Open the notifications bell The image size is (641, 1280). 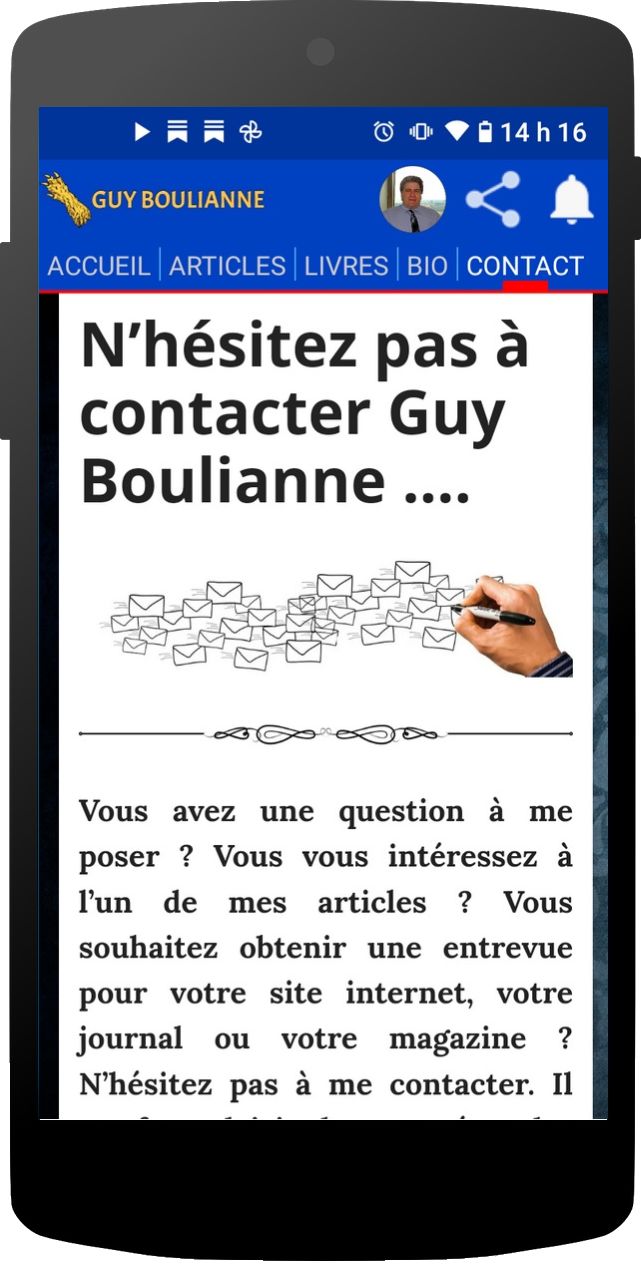tap(571, 199)
